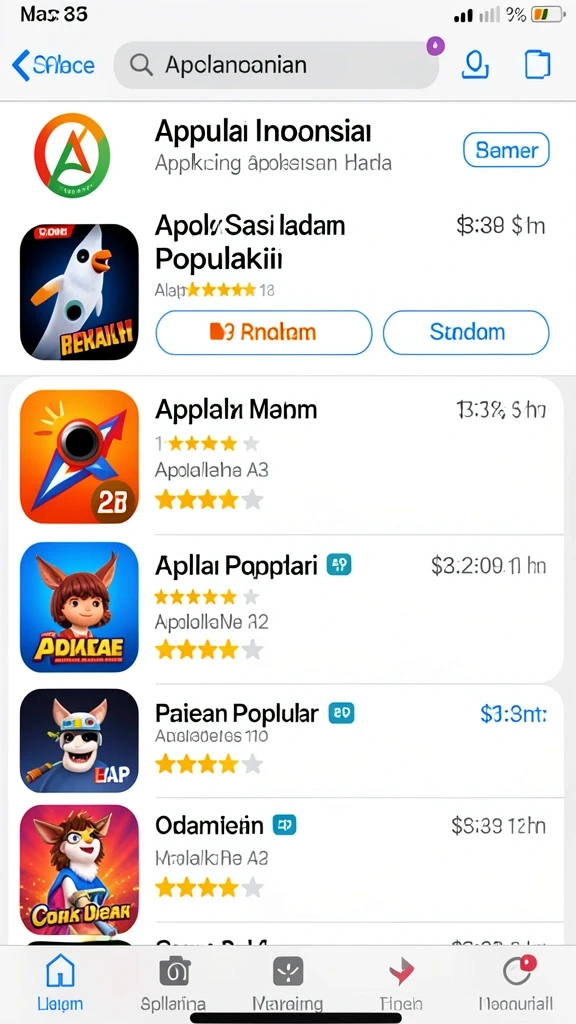Tap the Samer button beside Appulai Inoonsiai
Image resolution: width=576 pixels, height=1024 pixels.
506,150
